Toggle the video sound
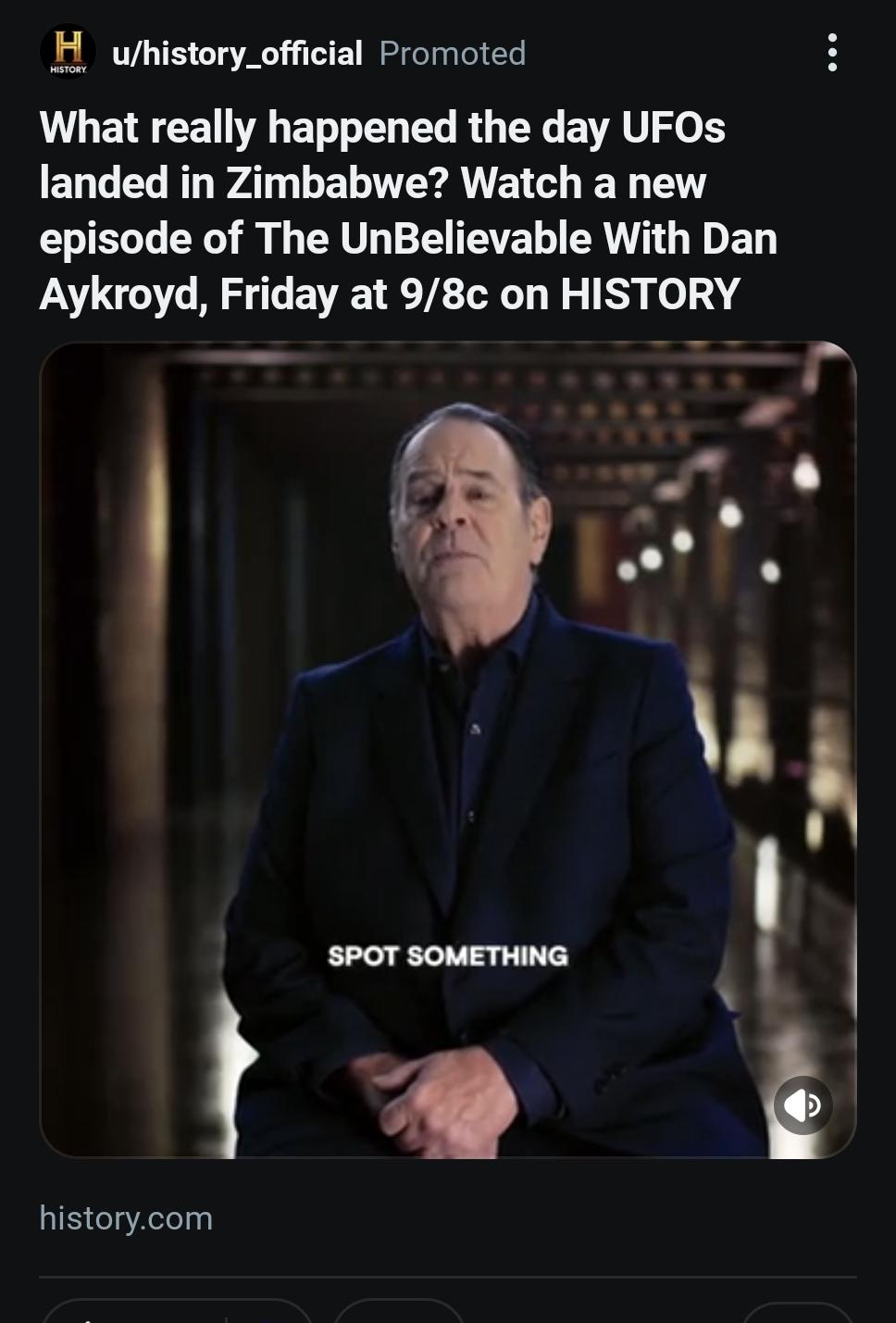 (x=803, y=1105)
